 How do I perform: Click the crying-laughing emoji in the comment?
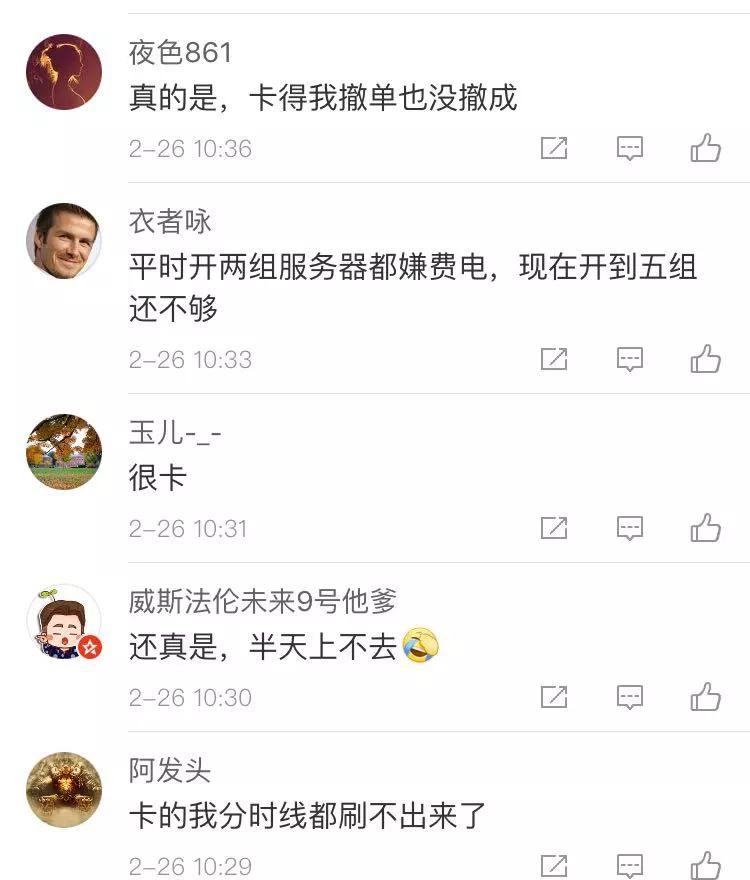(x=422, y=645)
